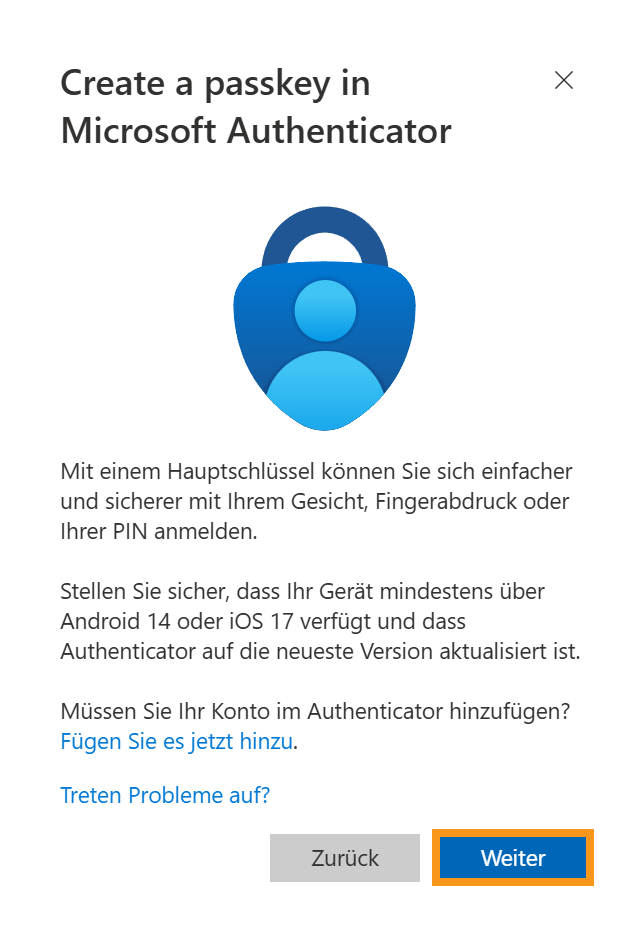Go back with the Zurück button
Screen dimensions: 643x929
pos(345,858)
